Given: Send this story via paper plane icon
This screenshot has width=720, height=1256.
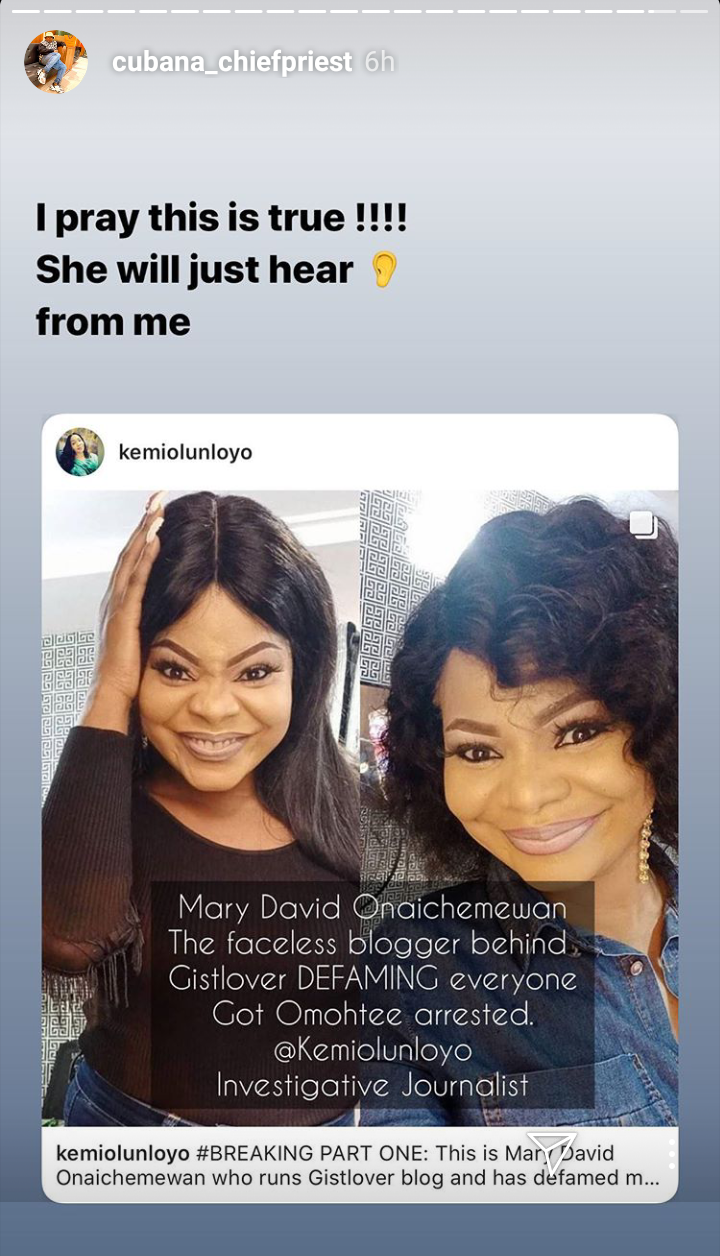Looking at the screenshot, I should [x=551, y=1155].
